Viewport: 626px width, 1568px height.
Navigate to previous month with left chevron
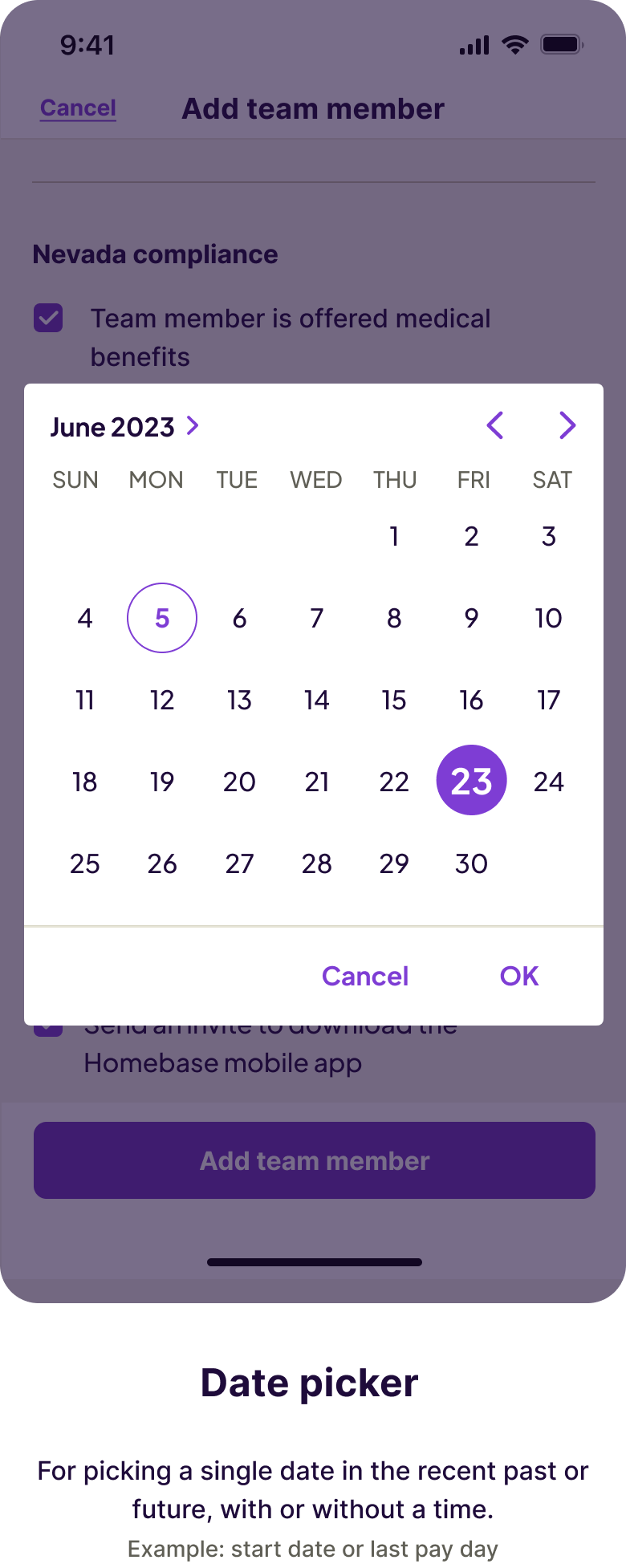pos(495,426)
